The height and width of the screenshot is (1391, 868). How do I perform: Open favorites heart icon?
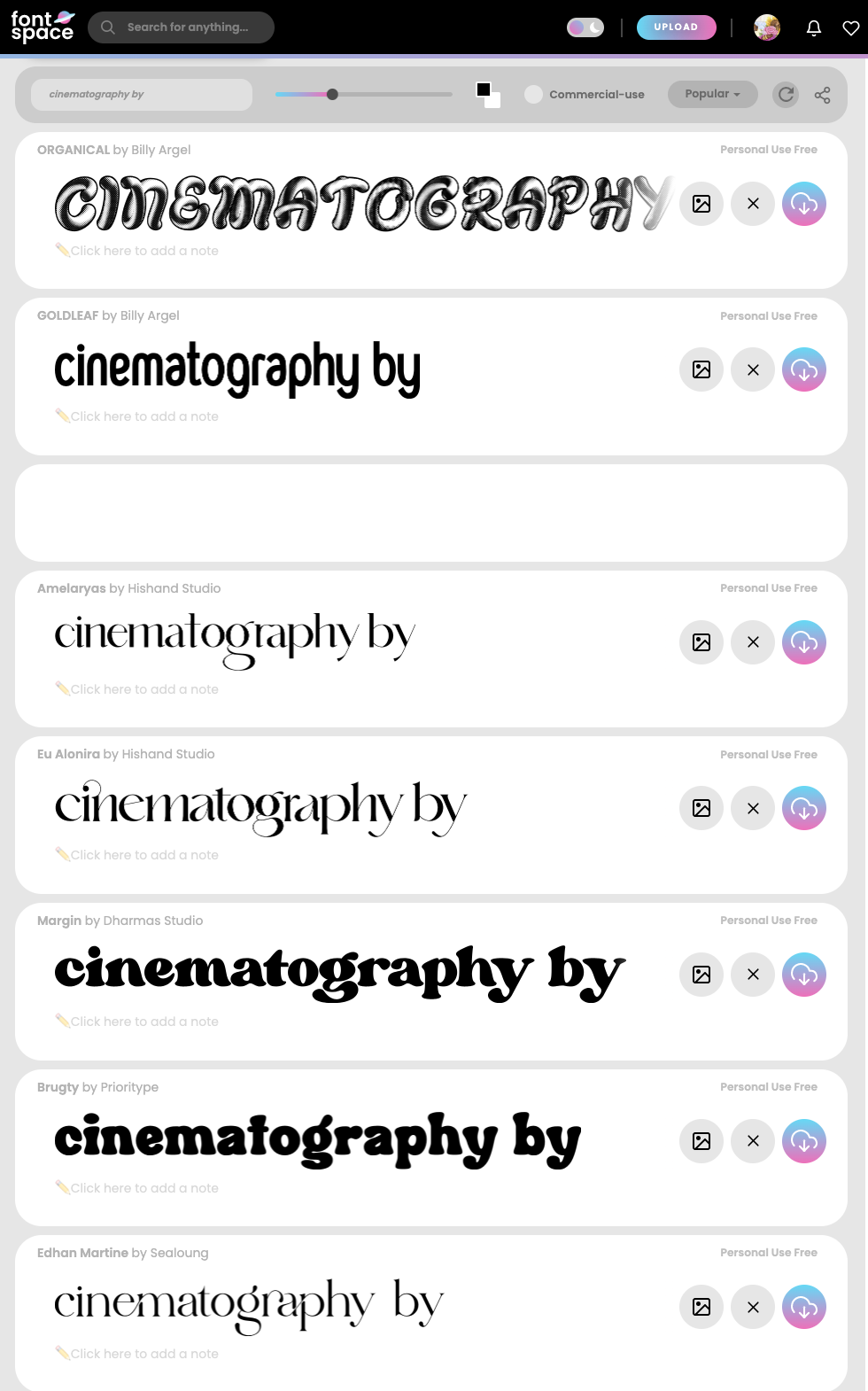(851, 28)
